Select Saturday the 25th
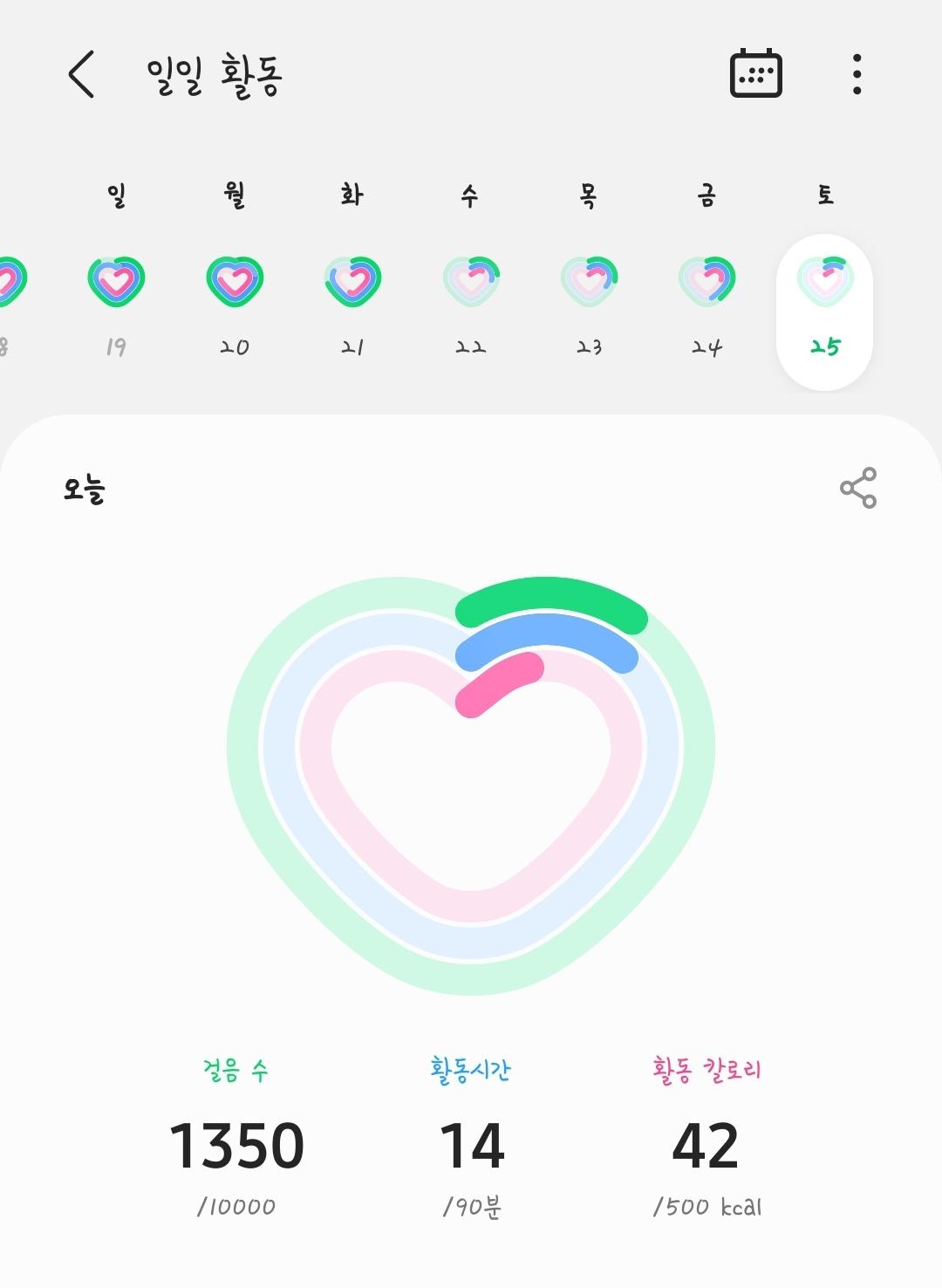The width and height of the screenshot is (942, 1288). [824, 310]
